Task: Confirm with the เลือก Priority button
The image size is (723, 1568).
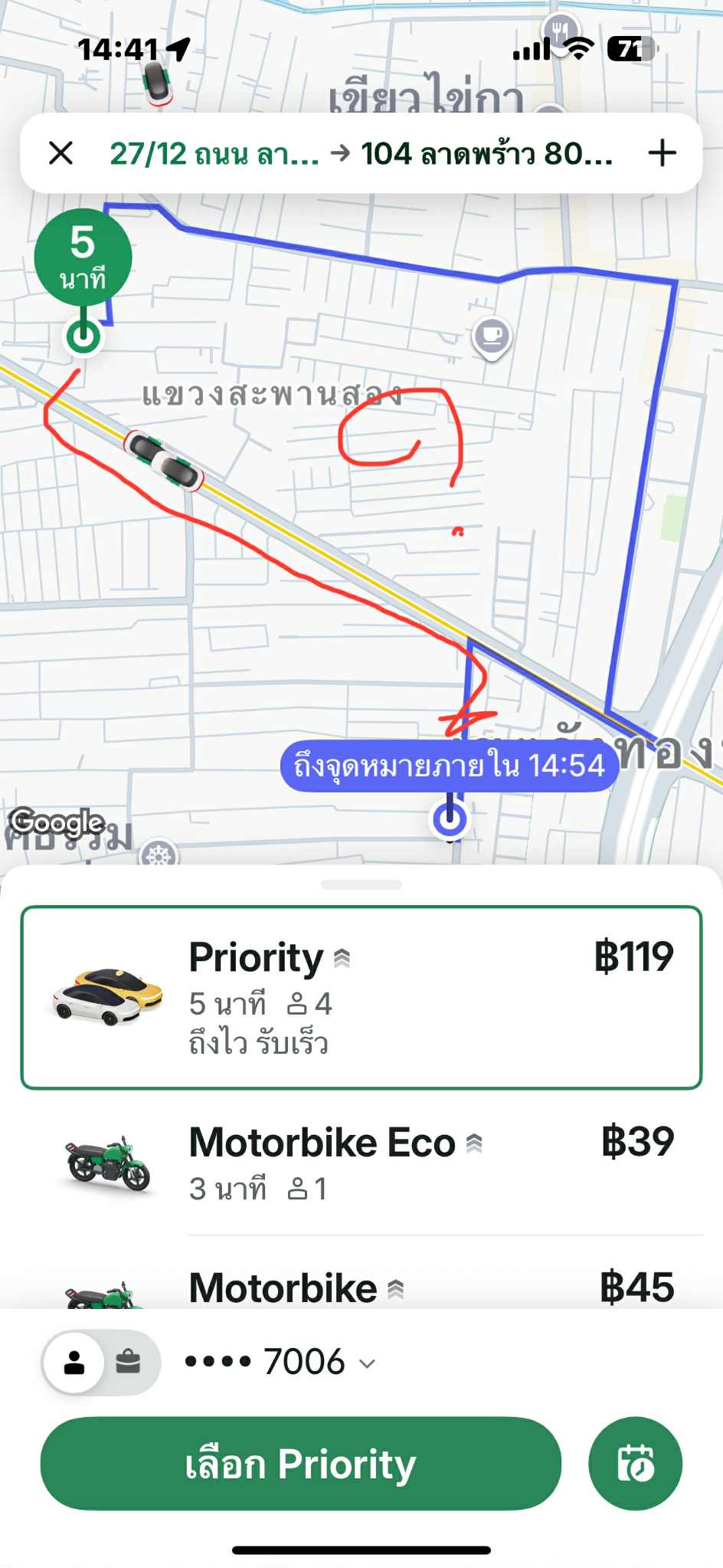Action: (x=300, y=1463)
